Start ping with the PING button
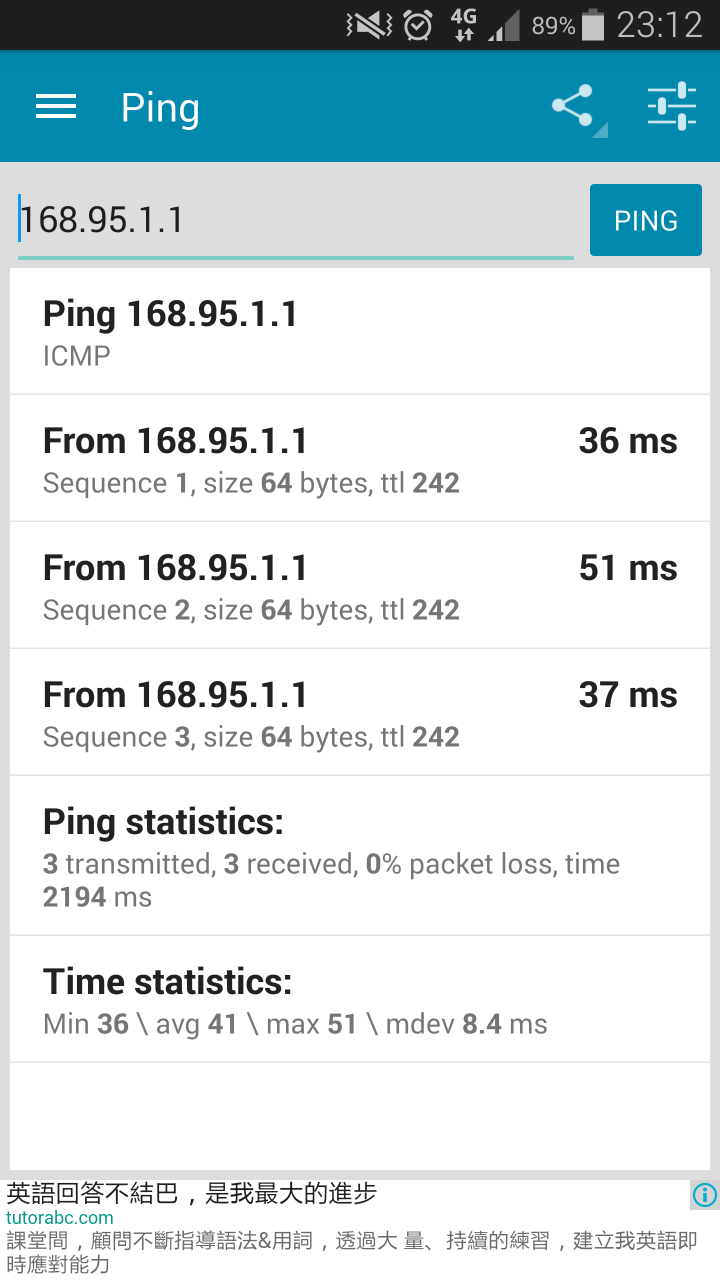The height and width of the screenshot is (1280, 720). 646,220
